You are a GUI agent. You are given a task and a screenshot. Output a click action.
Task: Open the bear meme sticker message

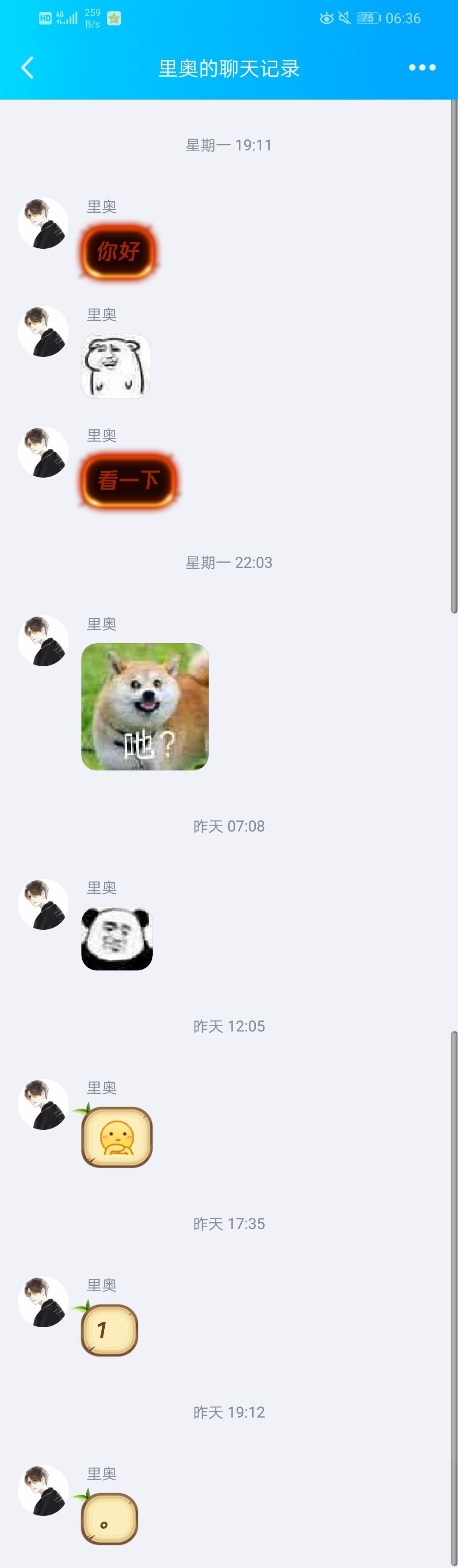tap(116, 366)
